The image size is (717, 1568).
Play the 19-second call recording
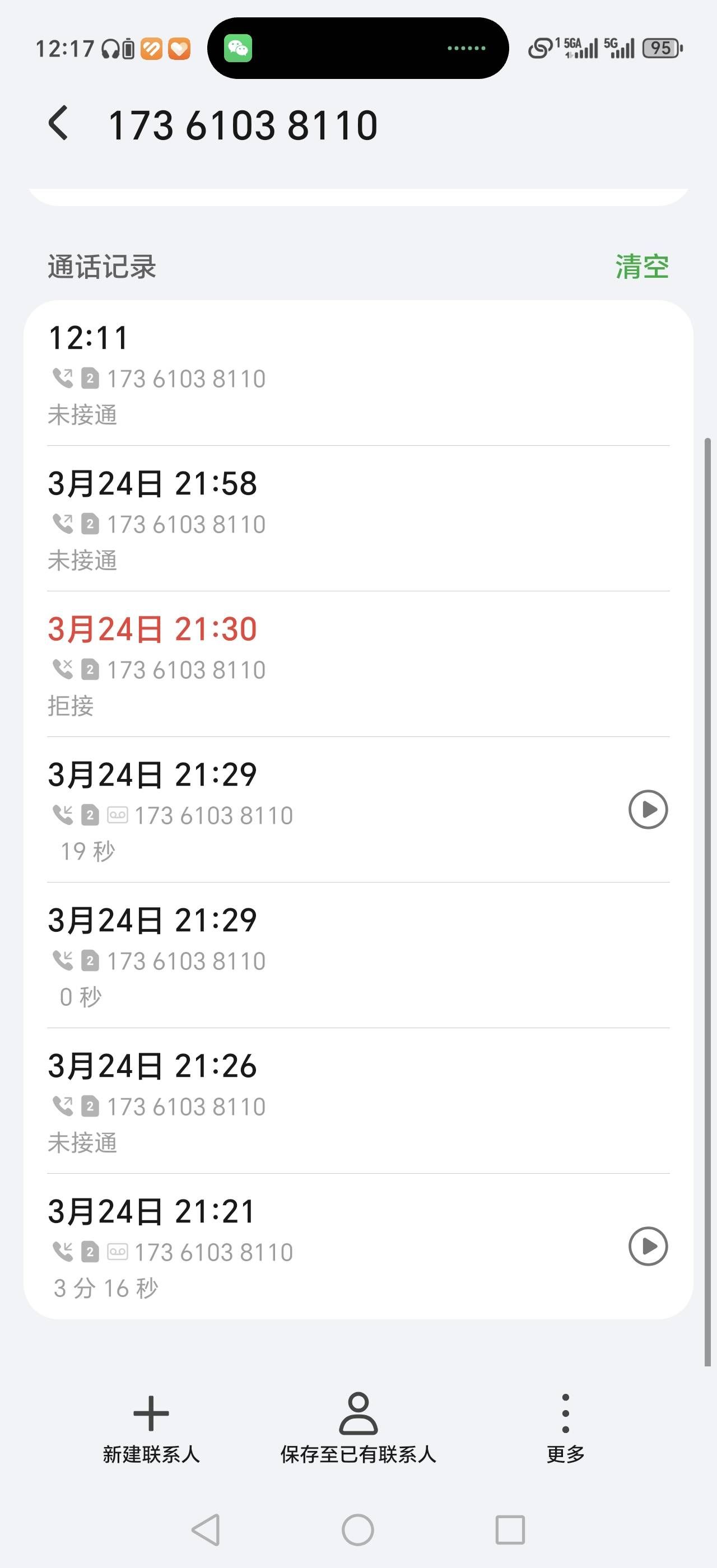click(x=648, y=810)
